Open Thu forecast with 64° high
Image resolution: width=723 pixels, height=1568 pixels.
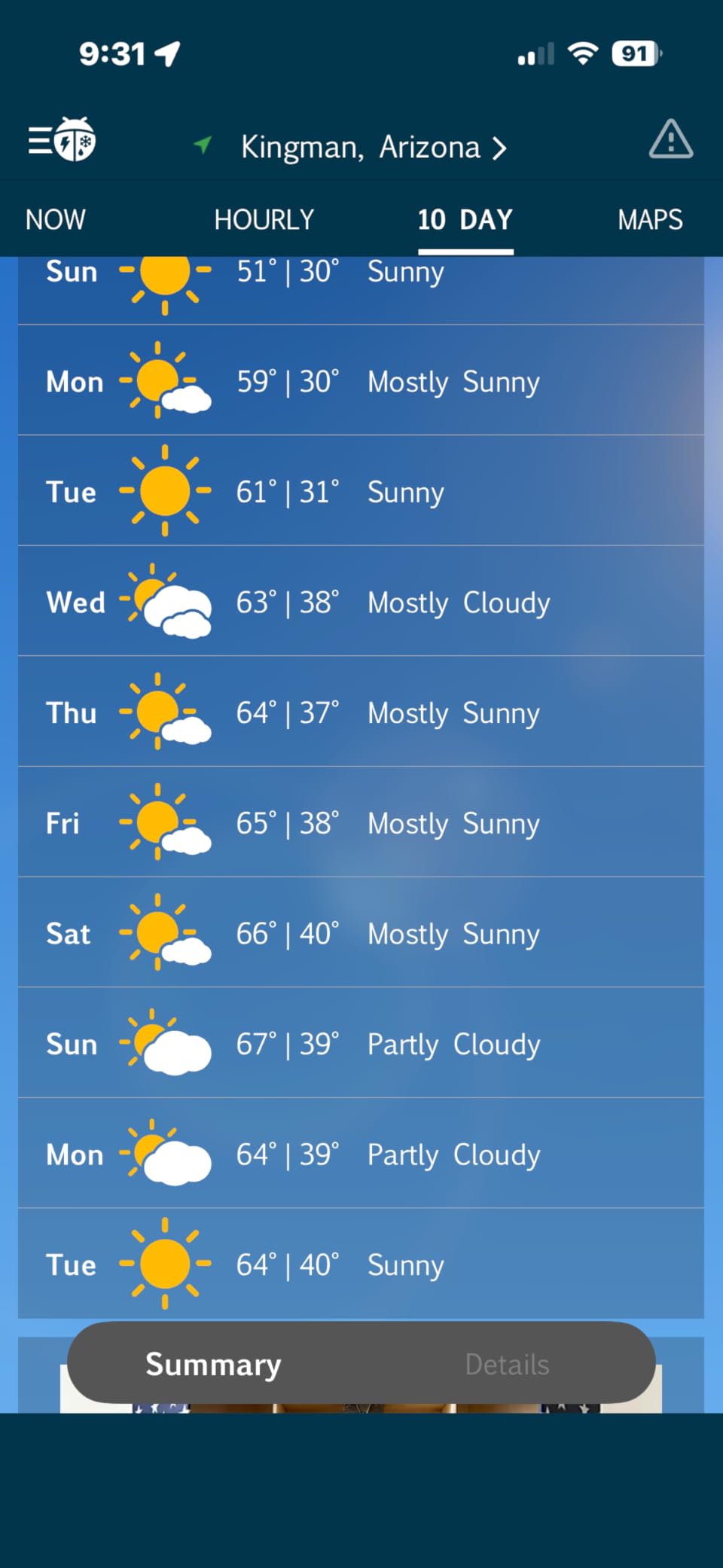click(x=361, y=712)
